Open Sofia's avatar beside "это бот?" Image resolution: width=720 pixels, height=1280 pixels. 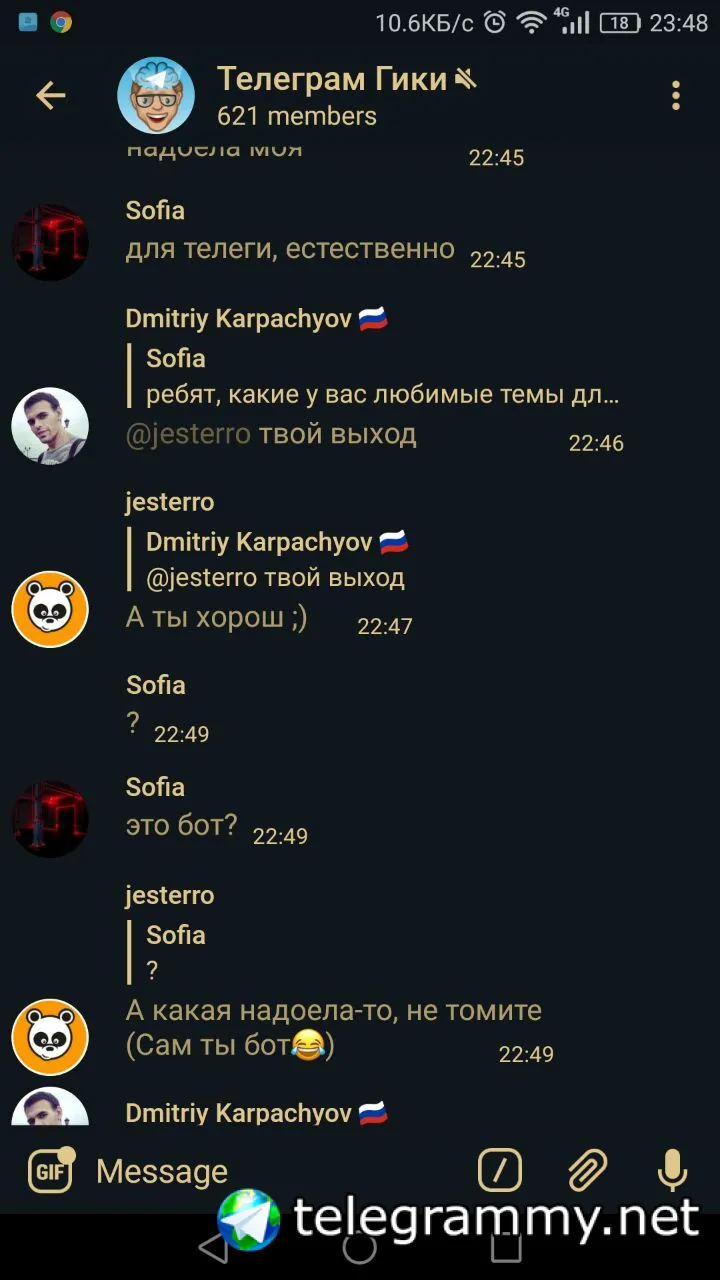point(50,819)
